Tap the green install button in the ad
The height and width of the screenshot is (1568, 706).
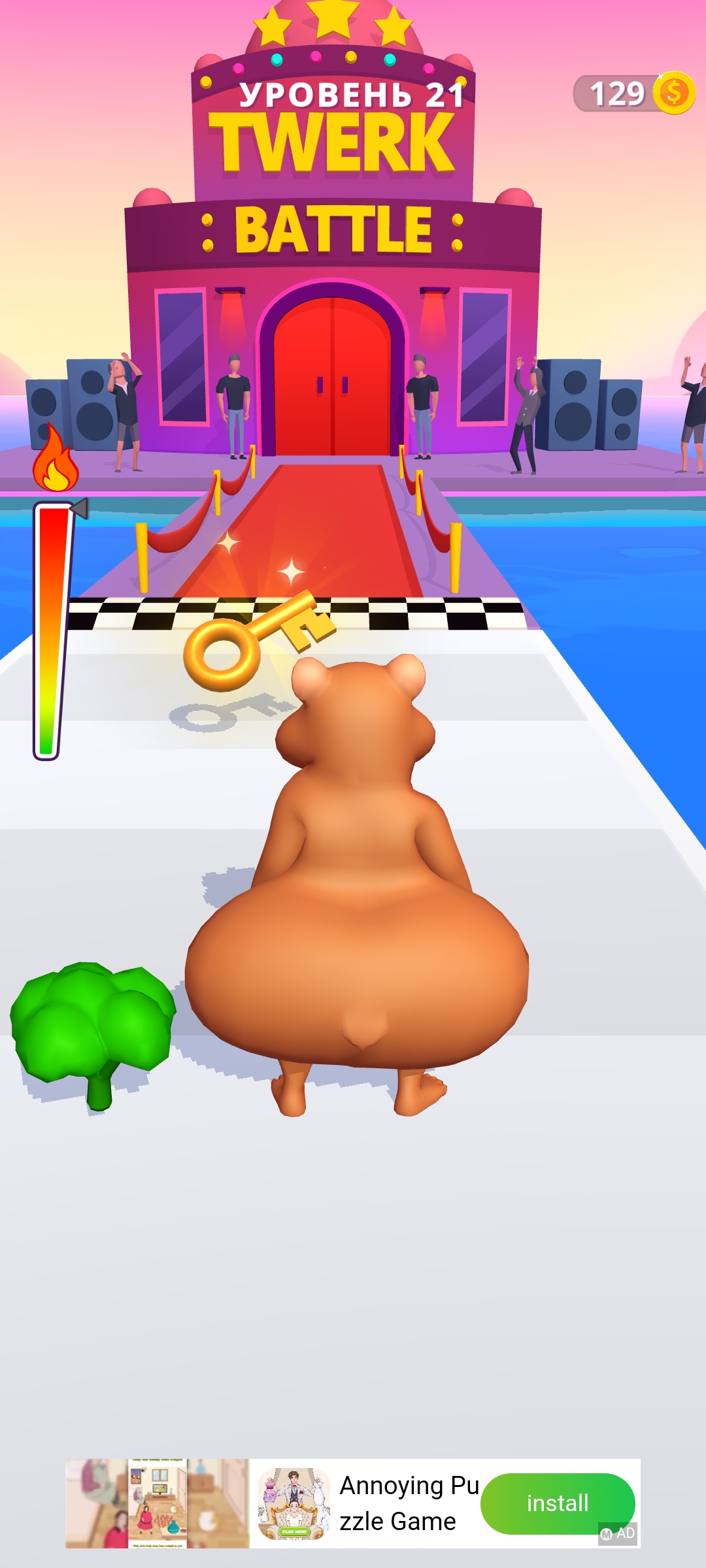(x=557, y=1503)
